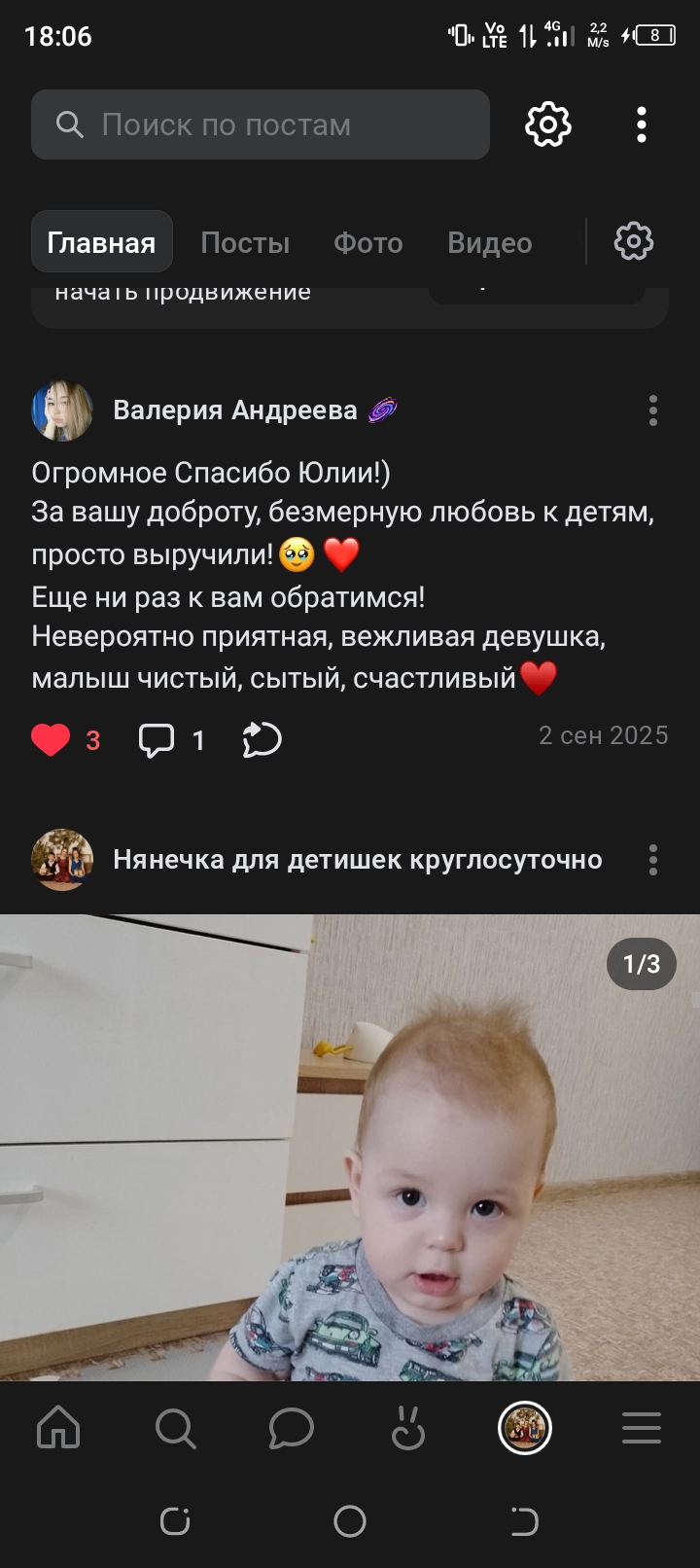The width and height of the screenshot is (700, 1568).
Task: Open the Поиск по постам search field
Action: [x=260, y=125]
